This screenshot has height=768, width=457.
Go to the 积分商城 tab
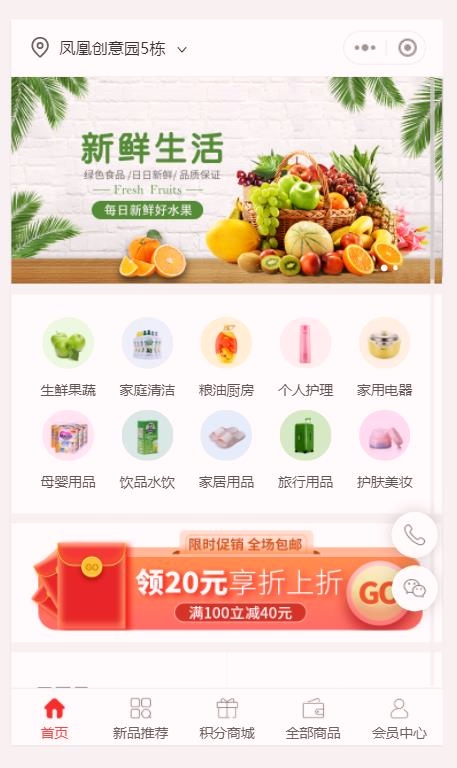227,718
